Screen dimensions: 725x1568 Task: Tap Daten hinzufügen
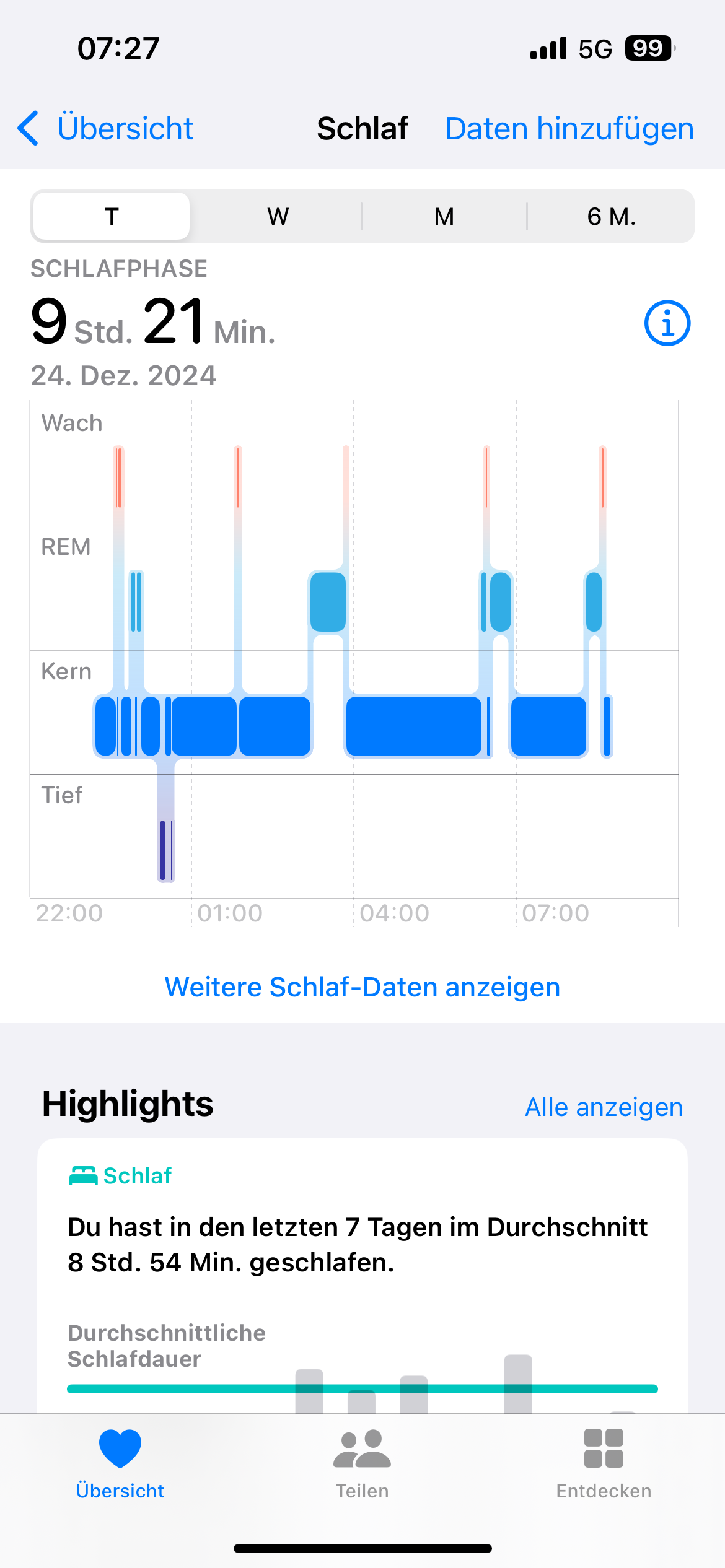point(569,129)
